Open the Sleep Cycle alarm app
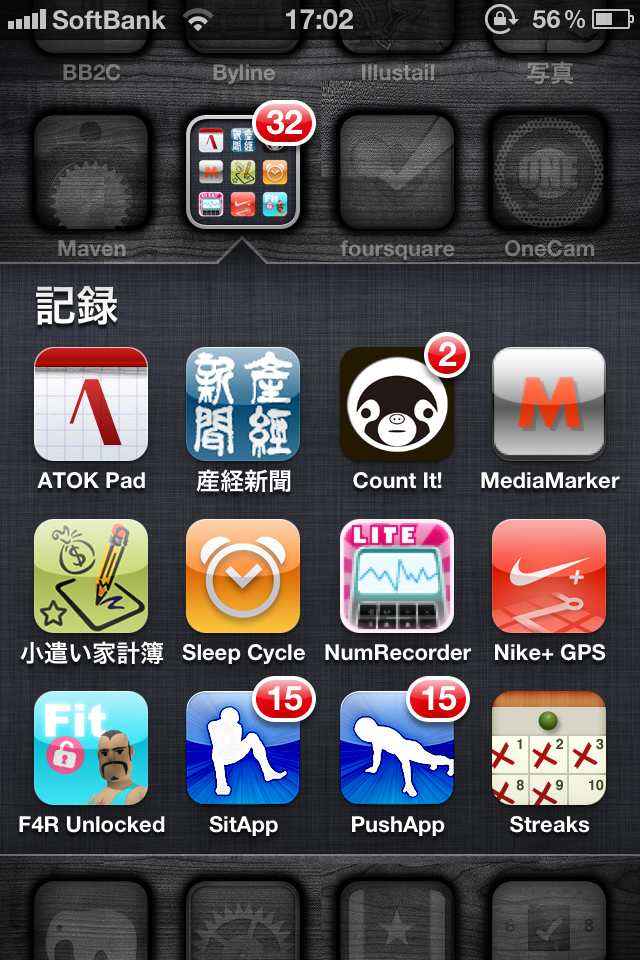This screenshot has height=960, width=640. pyautogui.click(x=243, y=576)
